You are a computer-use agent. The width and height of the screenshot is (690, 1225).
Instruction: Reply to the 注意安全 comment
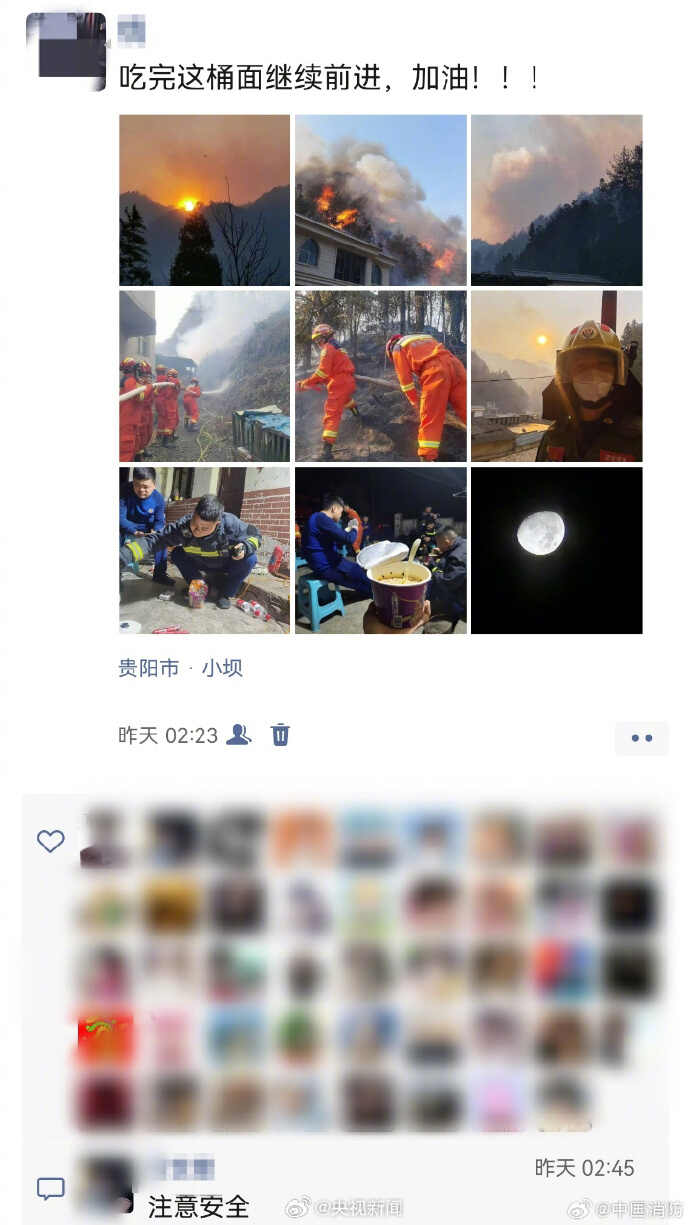(198, 1206)
